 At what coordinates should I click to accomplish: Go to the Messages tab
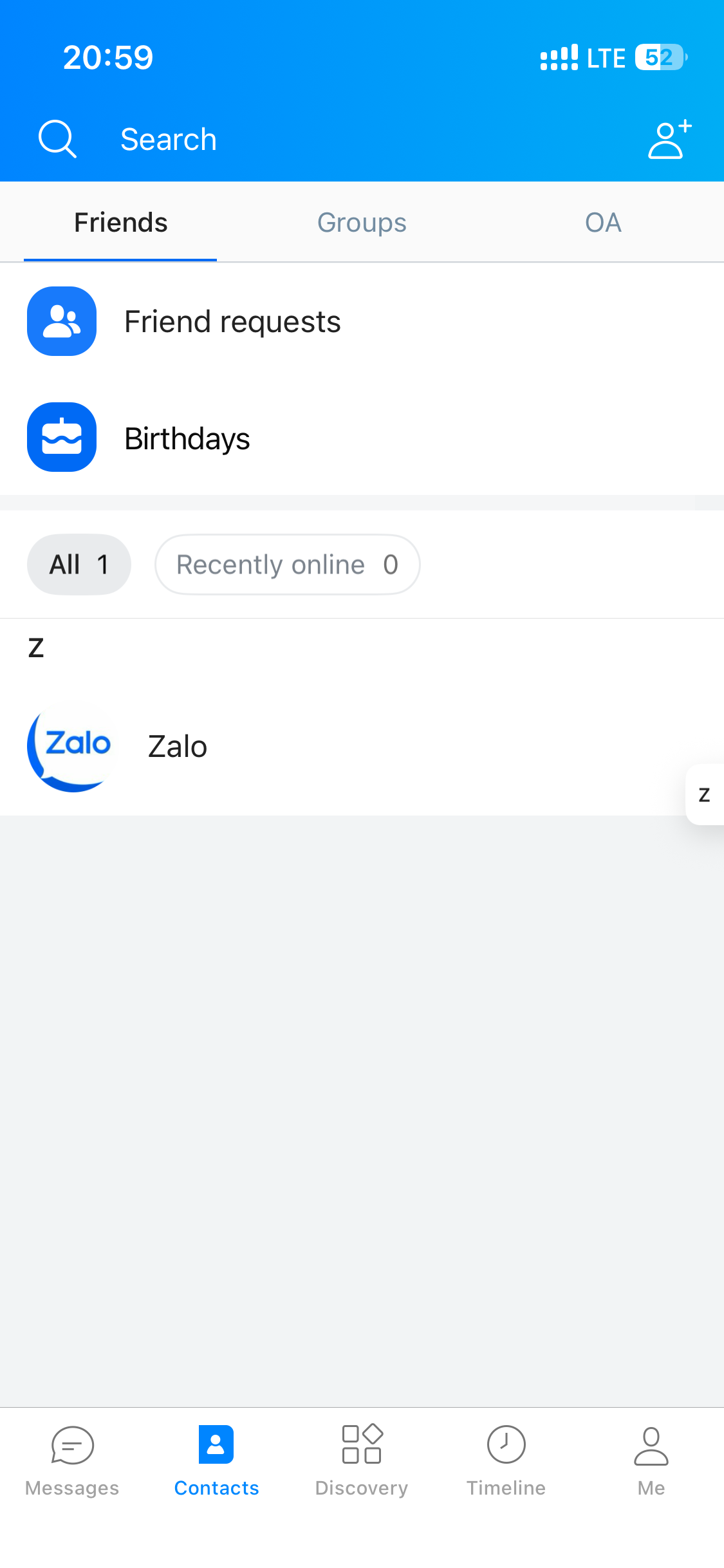pyautogui.click(x=72, y=1461)
